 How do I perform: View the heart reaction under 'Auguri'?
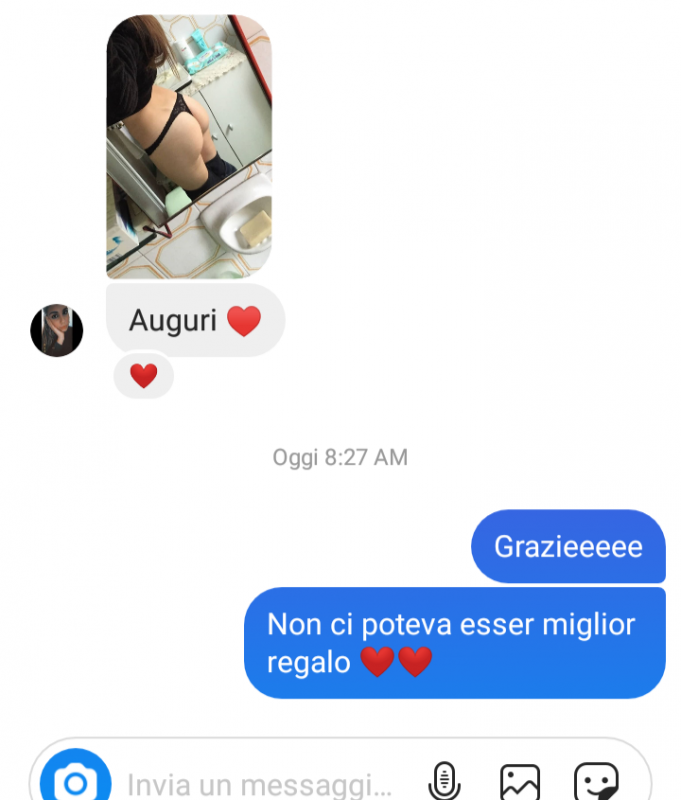point(144,376)
